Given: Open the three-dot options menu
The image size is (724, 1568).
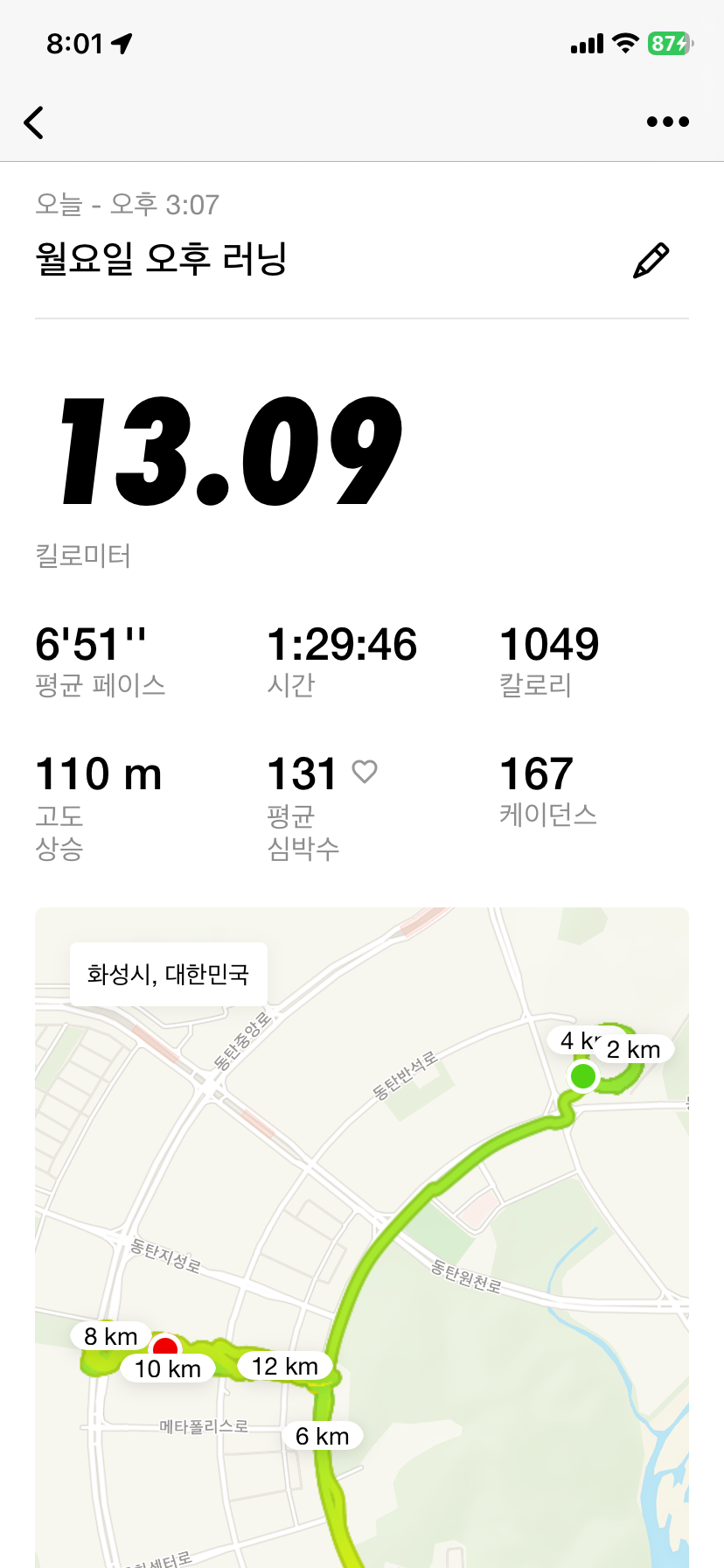Looking at the screenshot, I should pos(667,122).
